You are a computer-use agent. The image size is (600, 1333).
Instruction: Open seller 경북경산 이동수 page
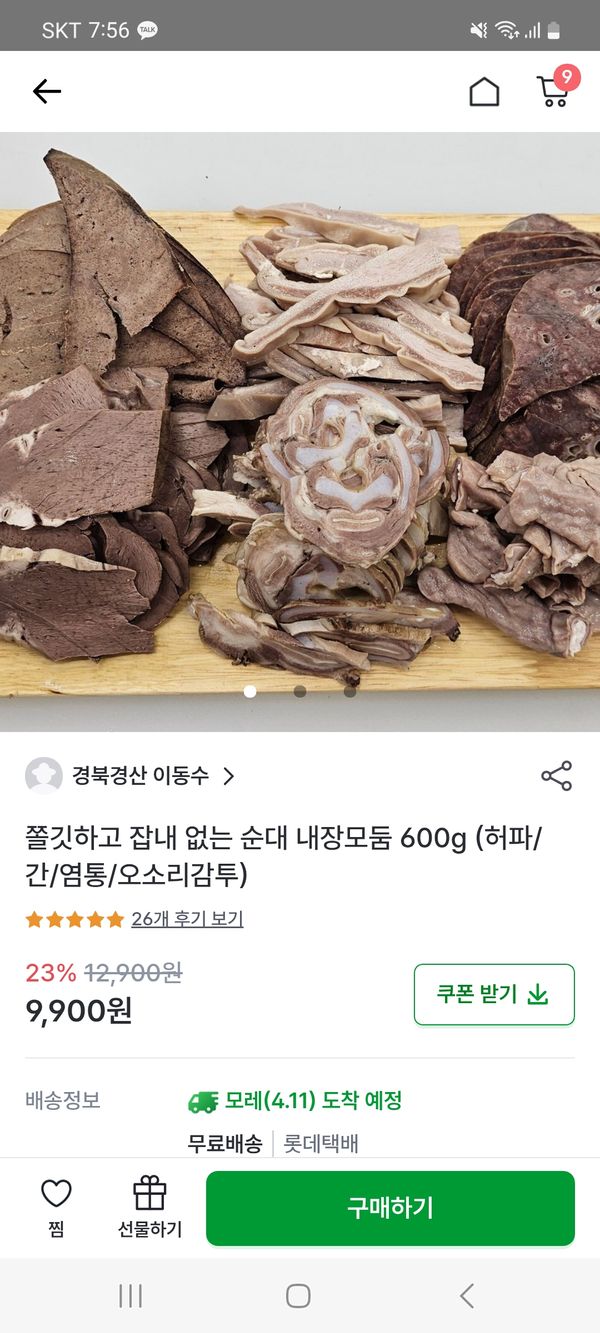coord(130,776)
